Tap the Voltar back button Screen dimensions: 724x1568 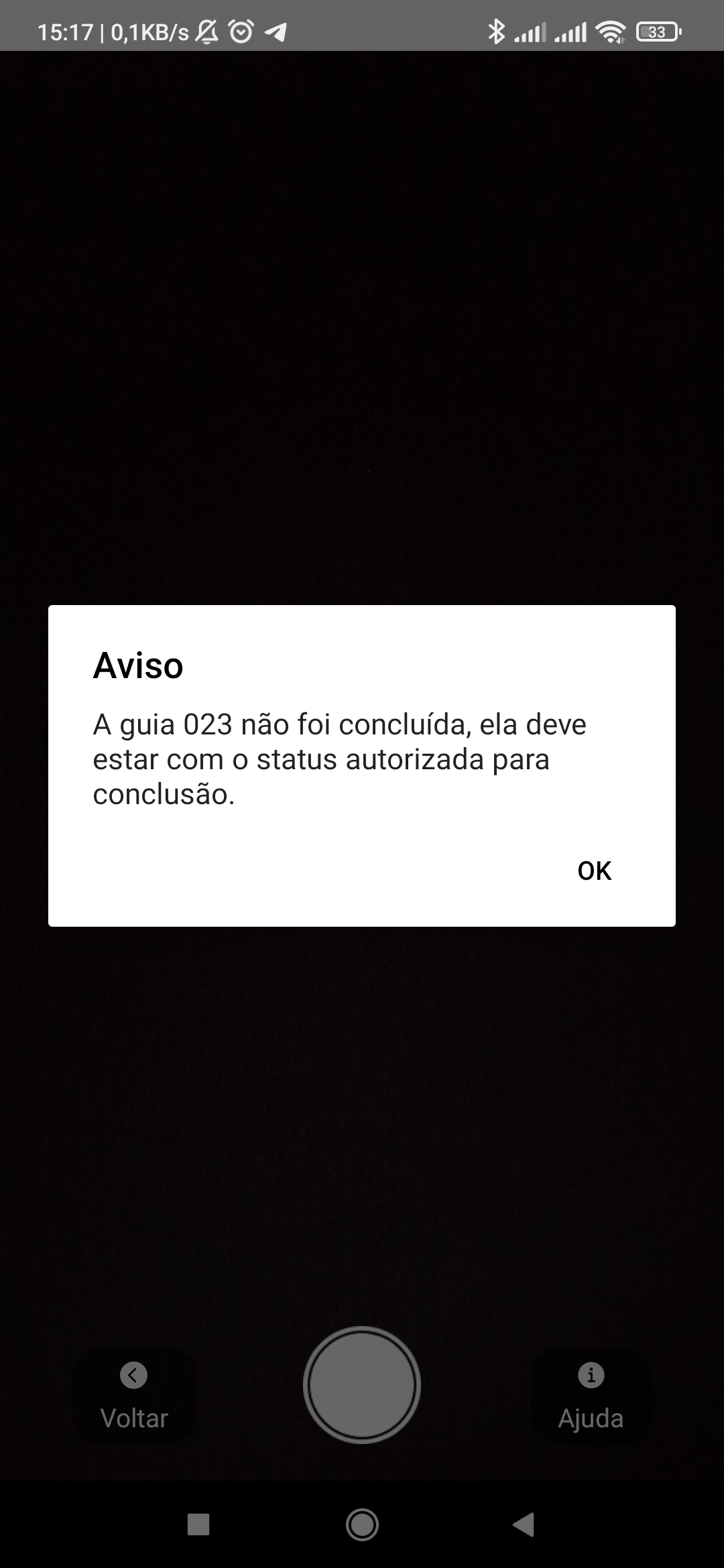(x=134, y=1395)
